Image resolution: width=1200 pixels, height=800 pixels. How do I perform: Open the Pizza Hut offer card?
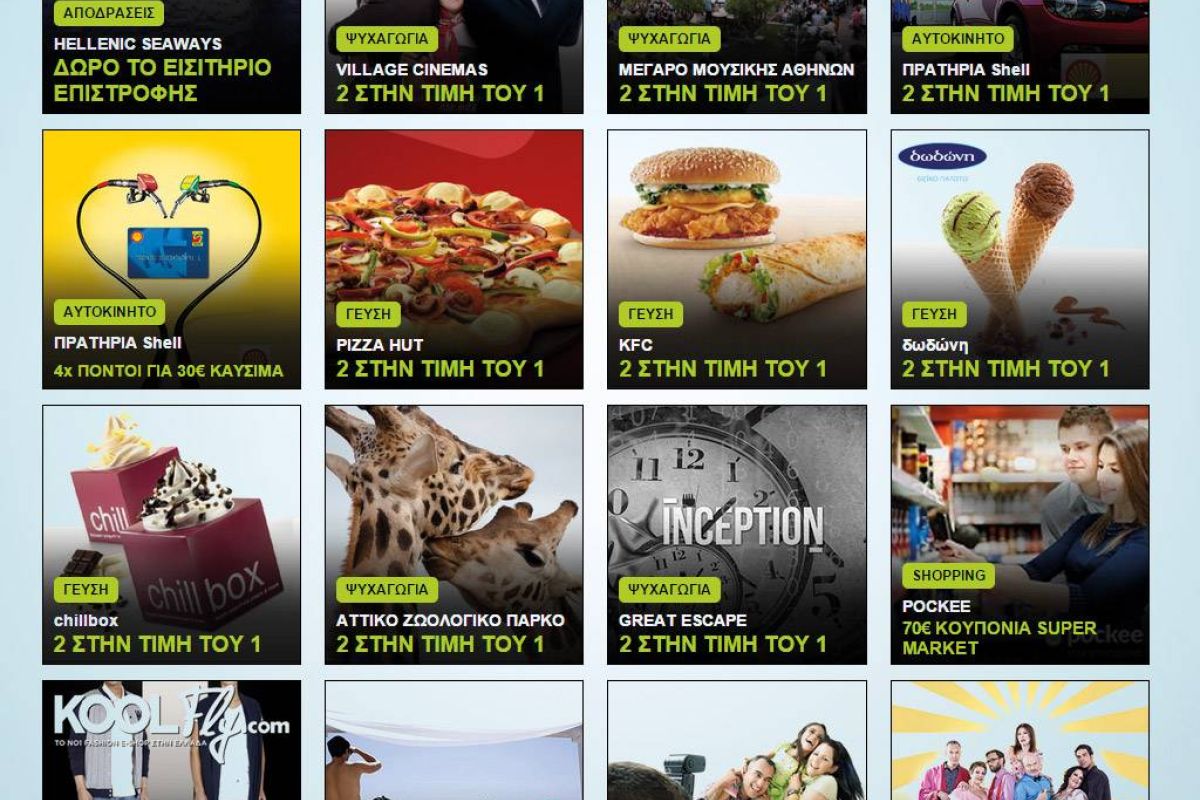pyautogui.click(x=453, y=259)
